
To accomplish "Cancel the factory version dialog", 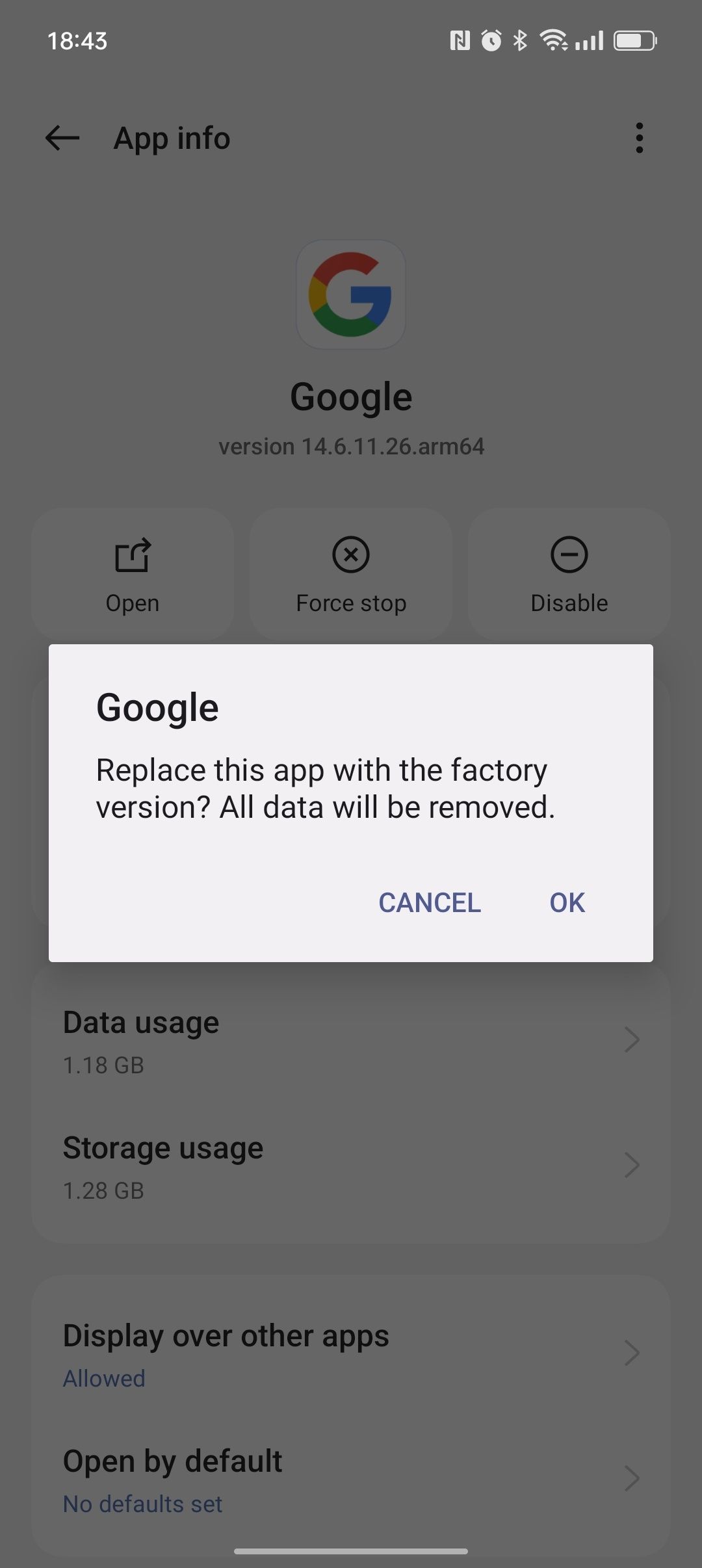I will point(430,902).
